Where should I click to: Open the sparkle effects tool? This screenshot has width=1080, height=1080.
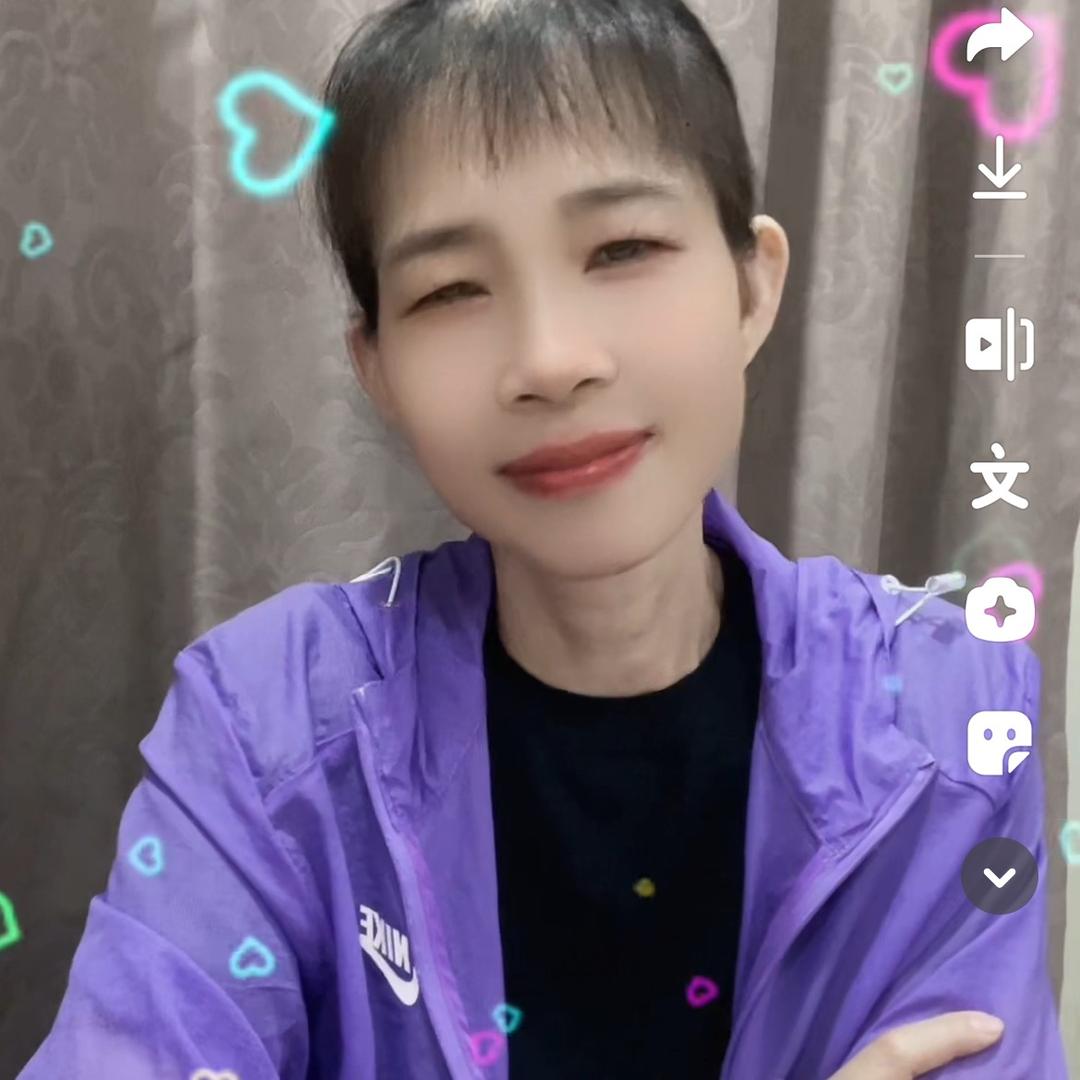[999, 610]
